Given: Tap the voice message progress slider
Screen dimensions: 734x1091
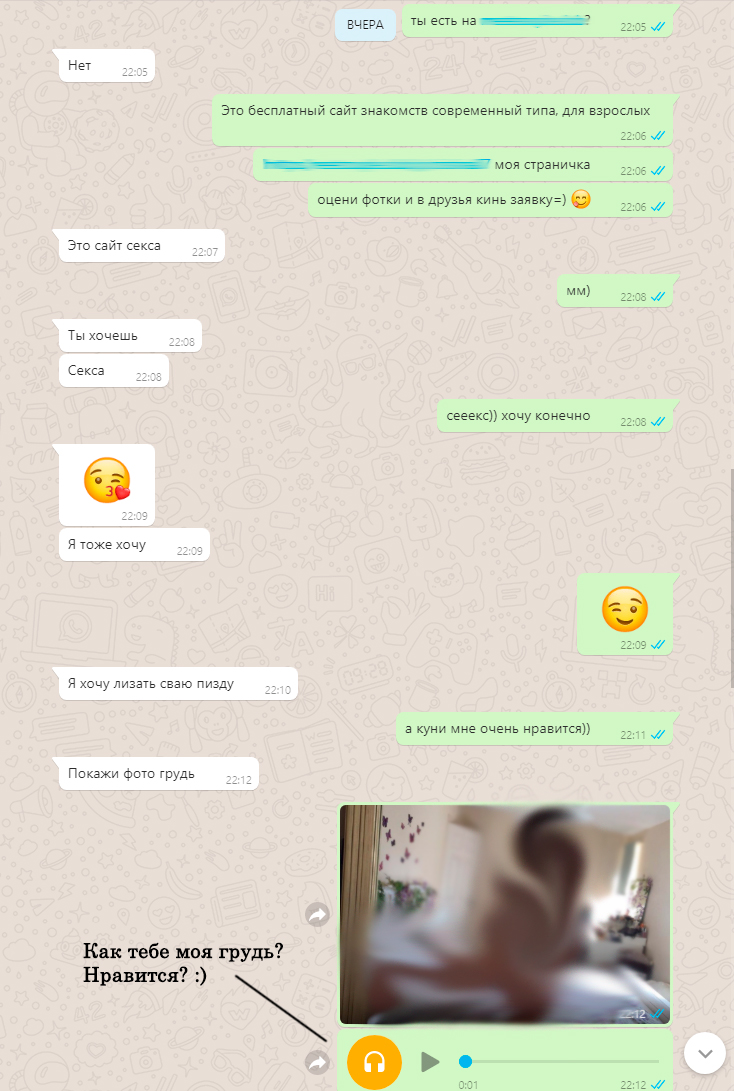Looking at the screenshot, I should point(560,1061).
